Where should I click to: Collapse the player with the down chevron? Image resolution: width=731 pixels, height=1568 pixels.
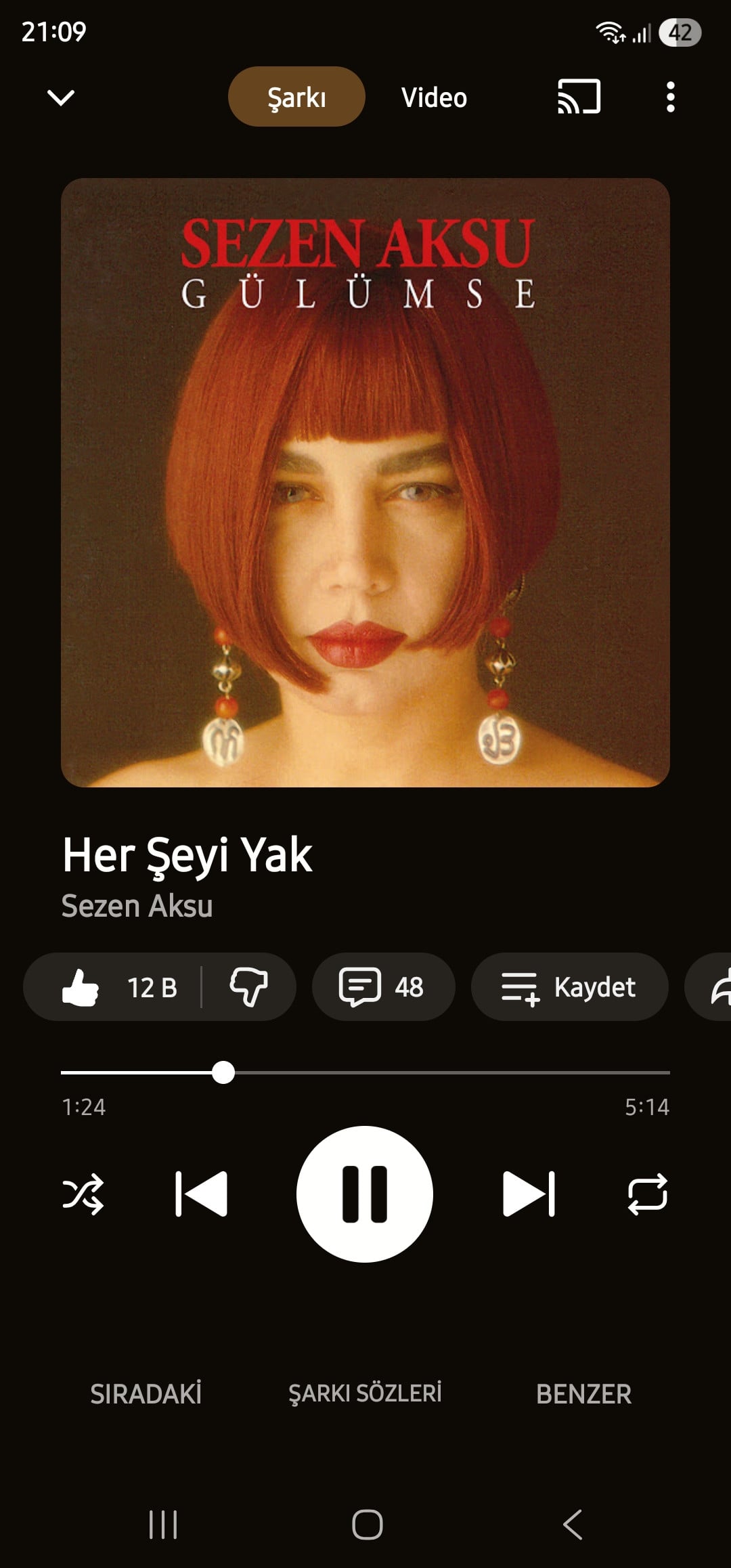[61, 97]
